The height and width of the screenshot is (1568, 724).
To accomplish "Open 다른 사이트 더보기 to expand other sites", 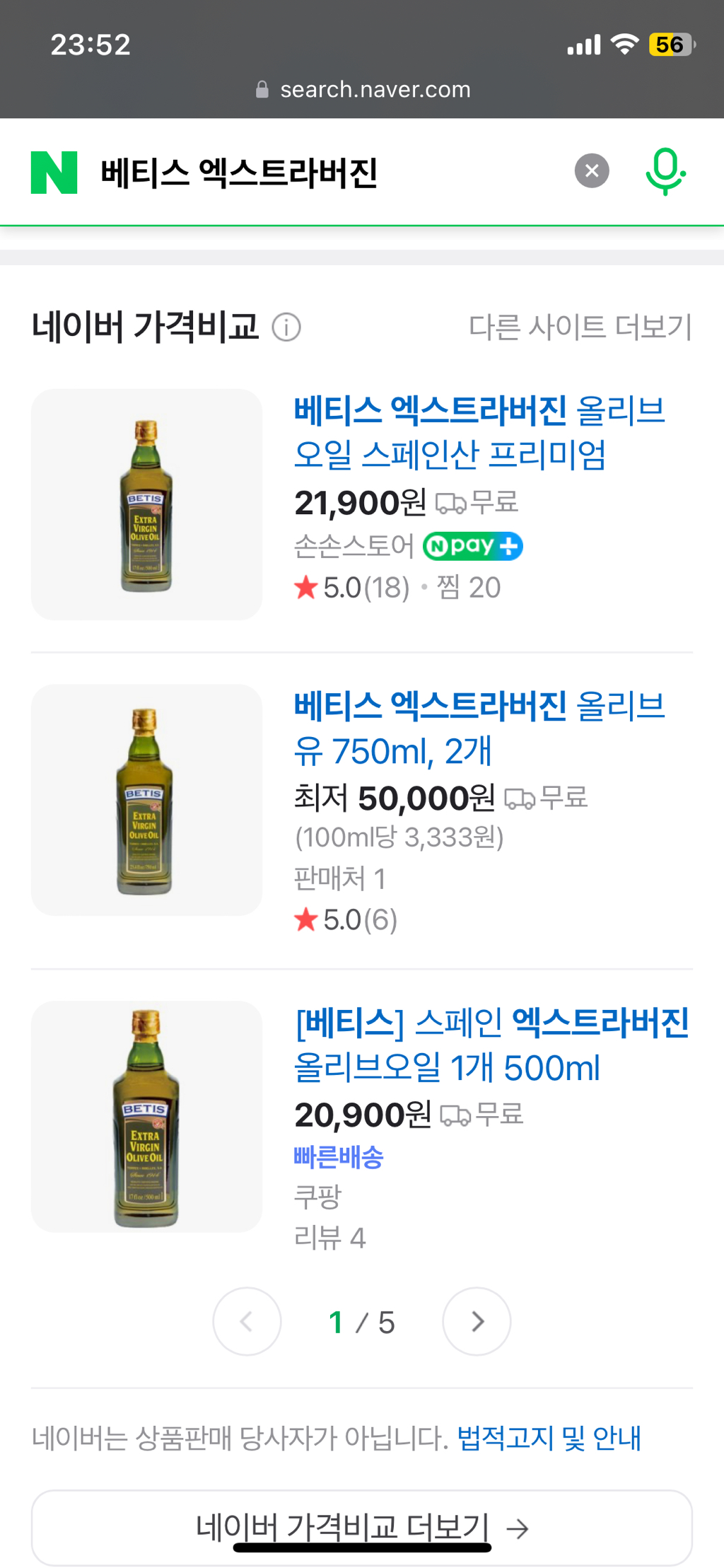I will [580, 327].
